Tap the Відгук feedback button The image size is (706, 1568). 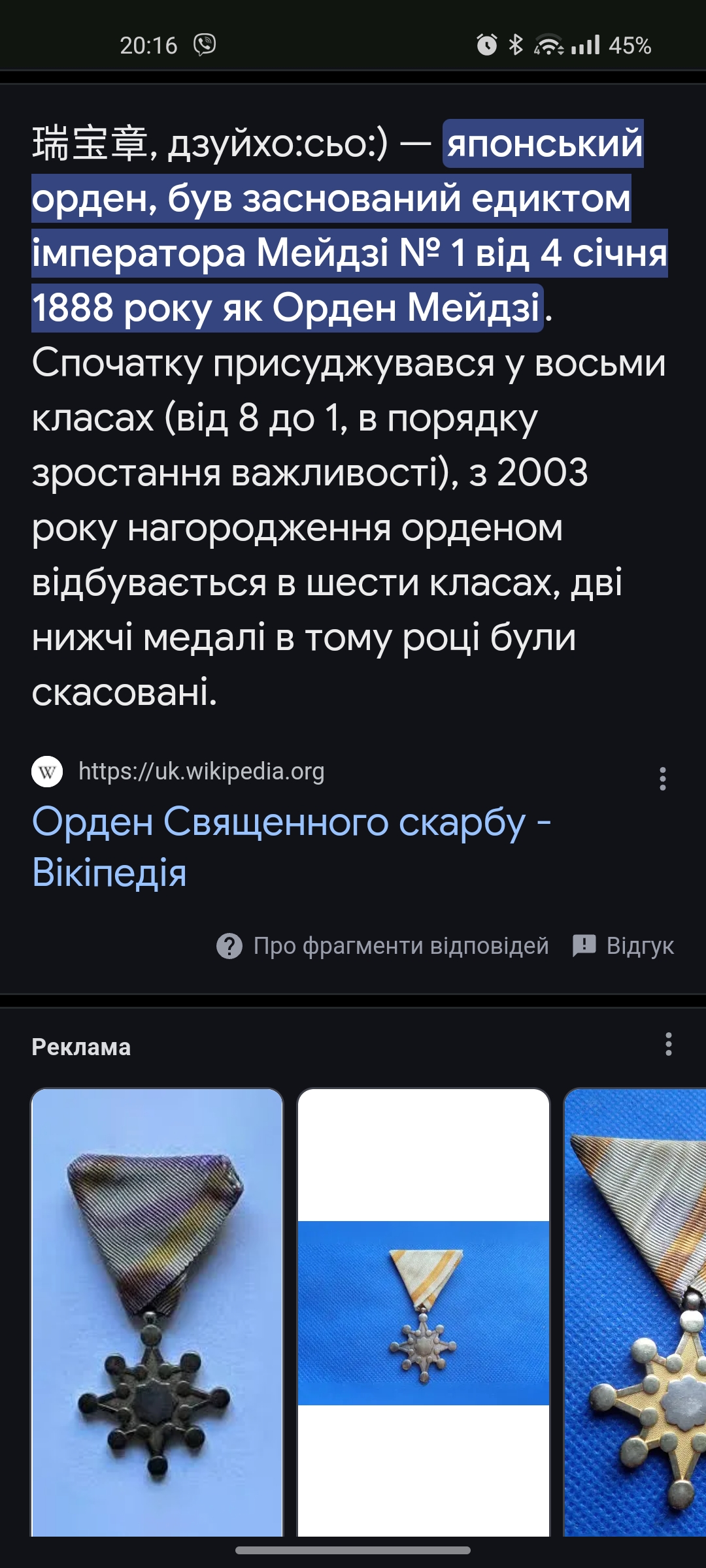click(x=623, y=946)
